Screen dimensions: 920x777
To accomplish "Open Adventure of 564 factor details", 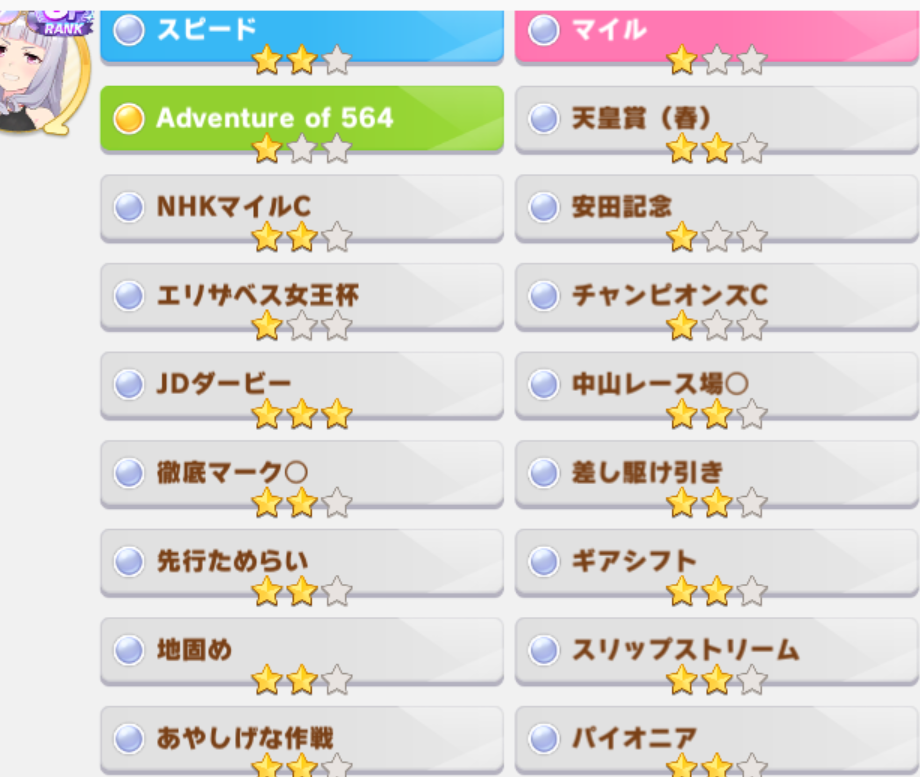I will [x=301, y=118].
